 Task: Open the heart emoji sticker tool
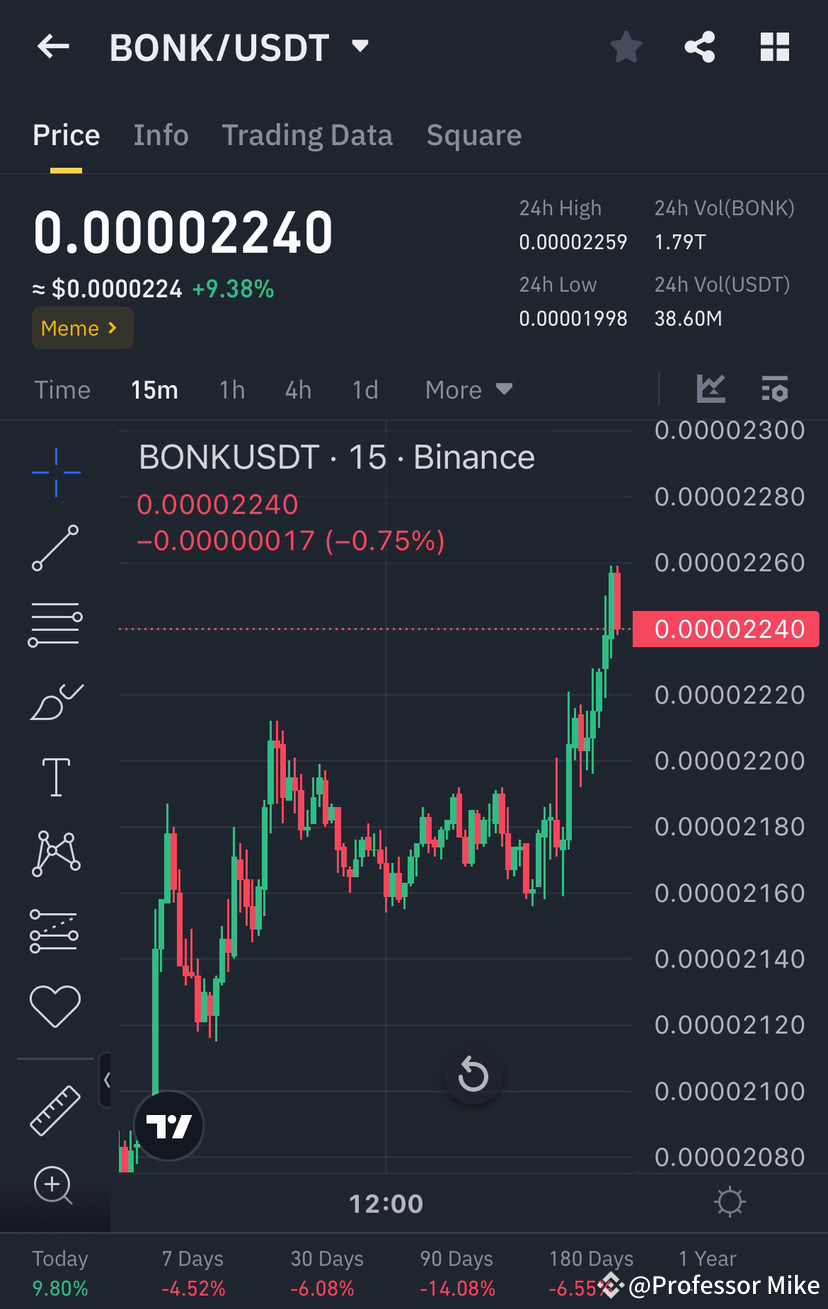click(x=55, y=1006)
